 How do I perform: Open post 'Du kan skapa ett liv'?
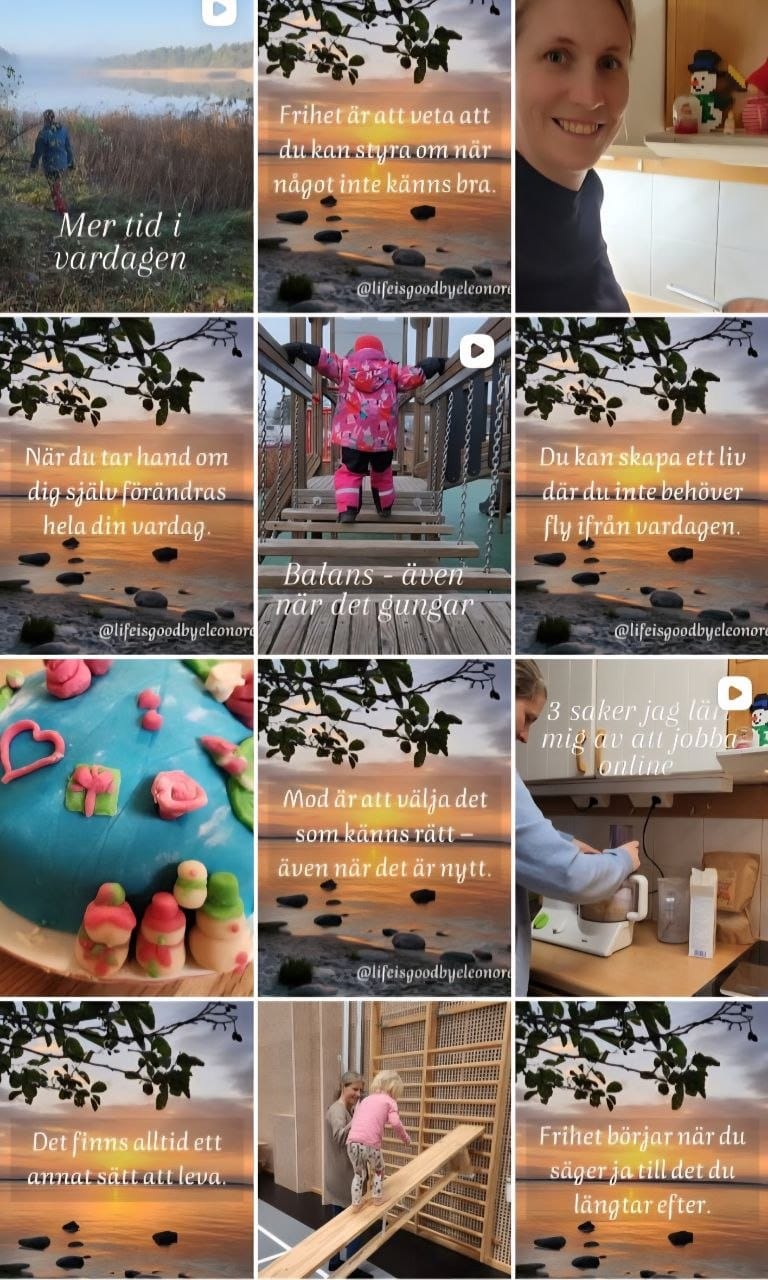[x=642, y=486]
